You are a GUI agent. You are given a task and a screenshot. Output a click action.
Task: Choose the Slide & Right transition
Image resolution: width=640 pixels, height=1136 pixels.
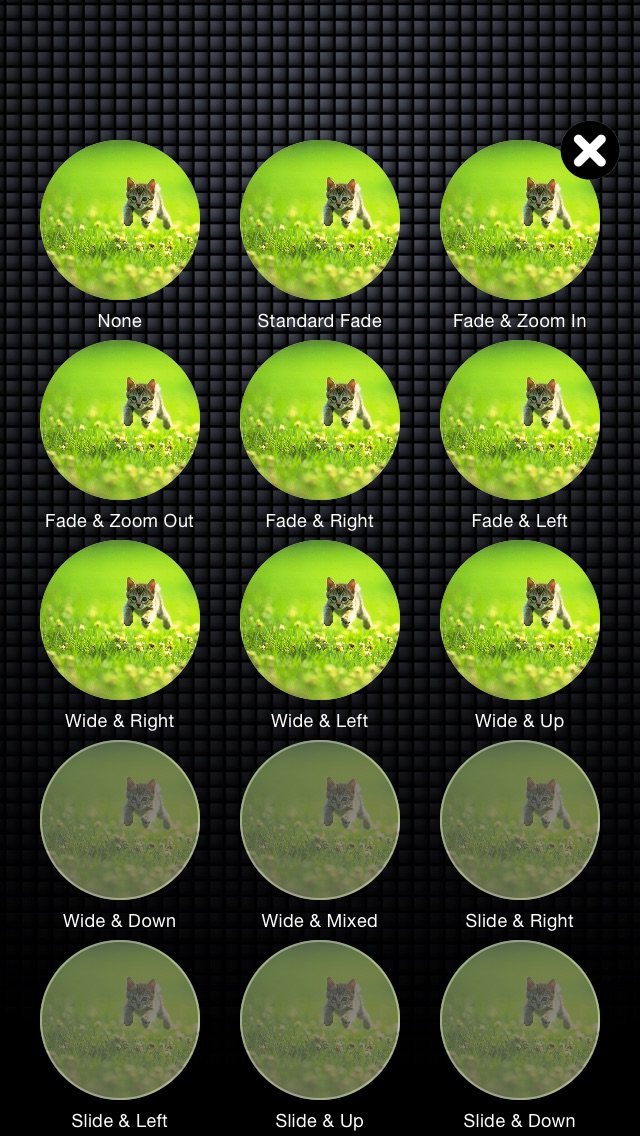tap(520, 820)
